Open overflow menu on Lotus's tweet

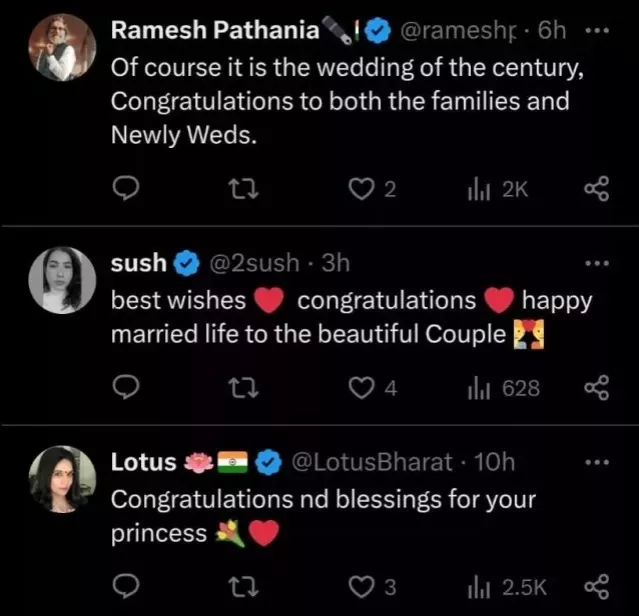pyautogui.click(x=596, y=462)
